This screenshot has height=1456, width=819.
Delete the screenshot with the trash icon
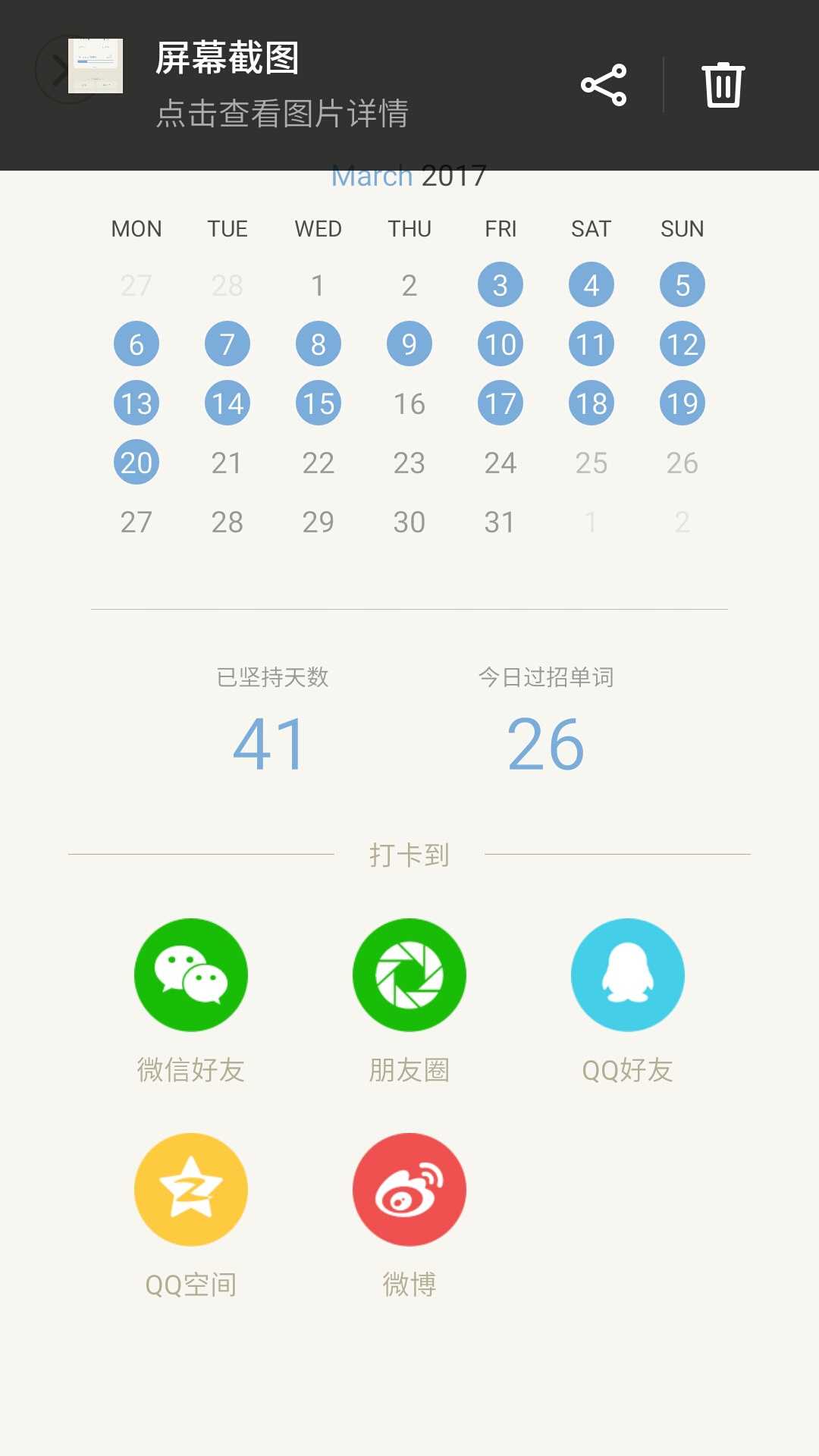point(723,85)
